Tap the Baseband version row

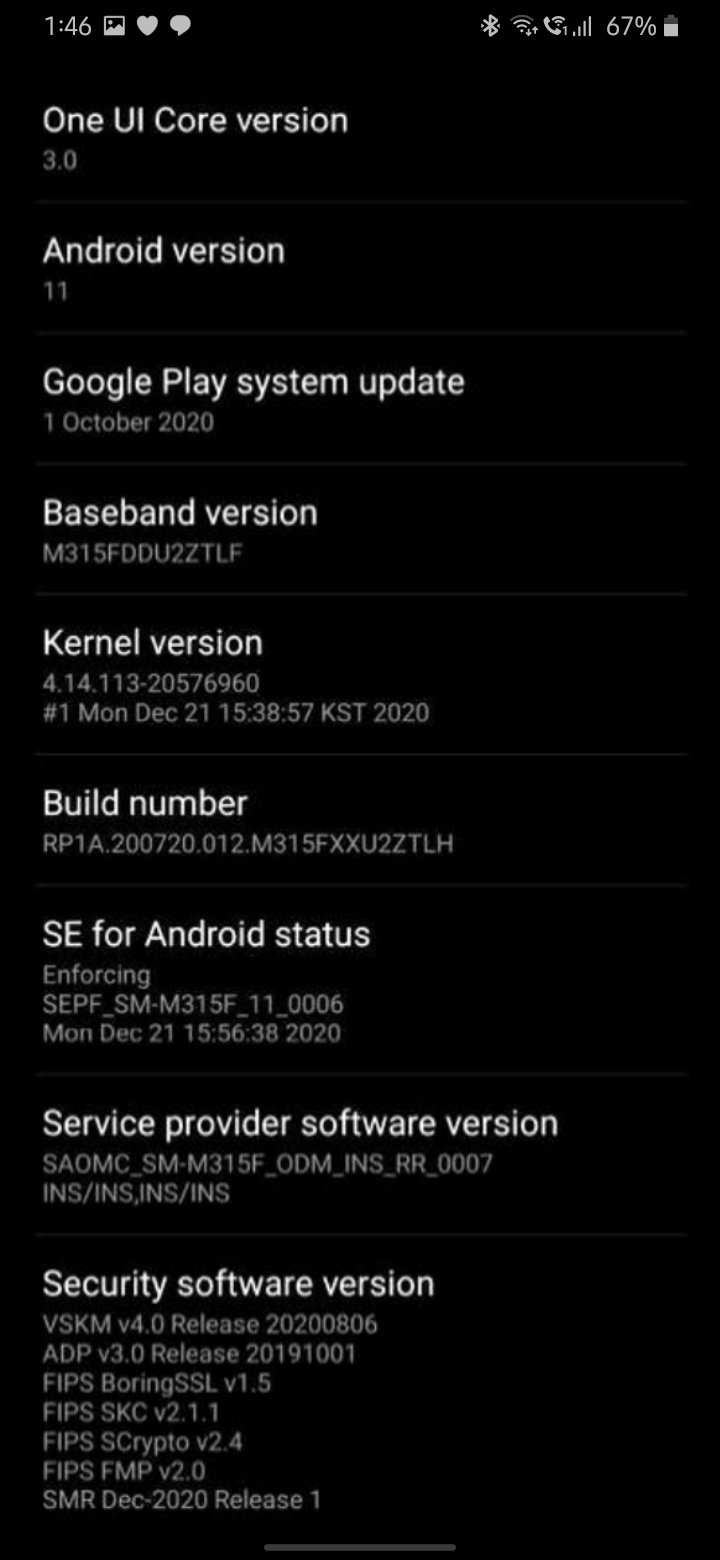click(360, 530)
